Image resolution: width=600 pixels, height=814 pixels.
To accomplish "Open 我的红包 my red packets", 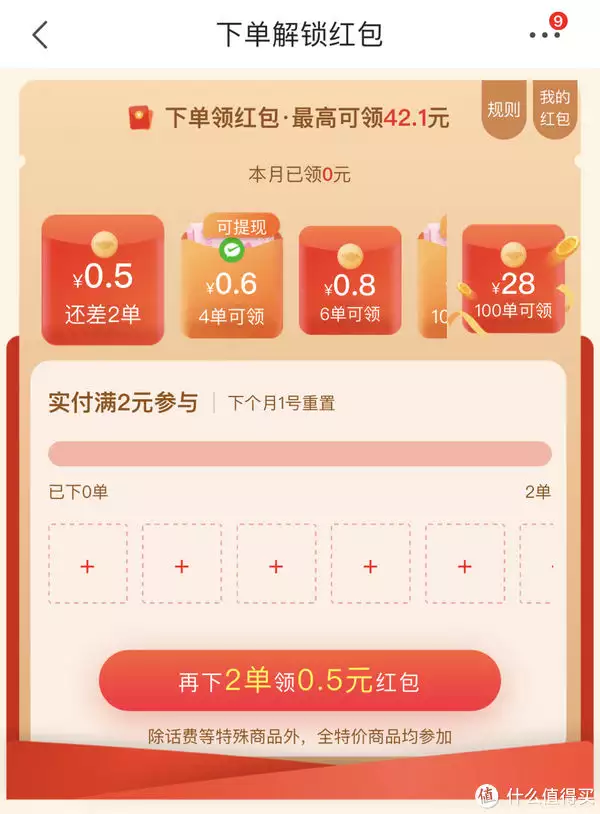I will pyautogui.click(x=554, y=108).
